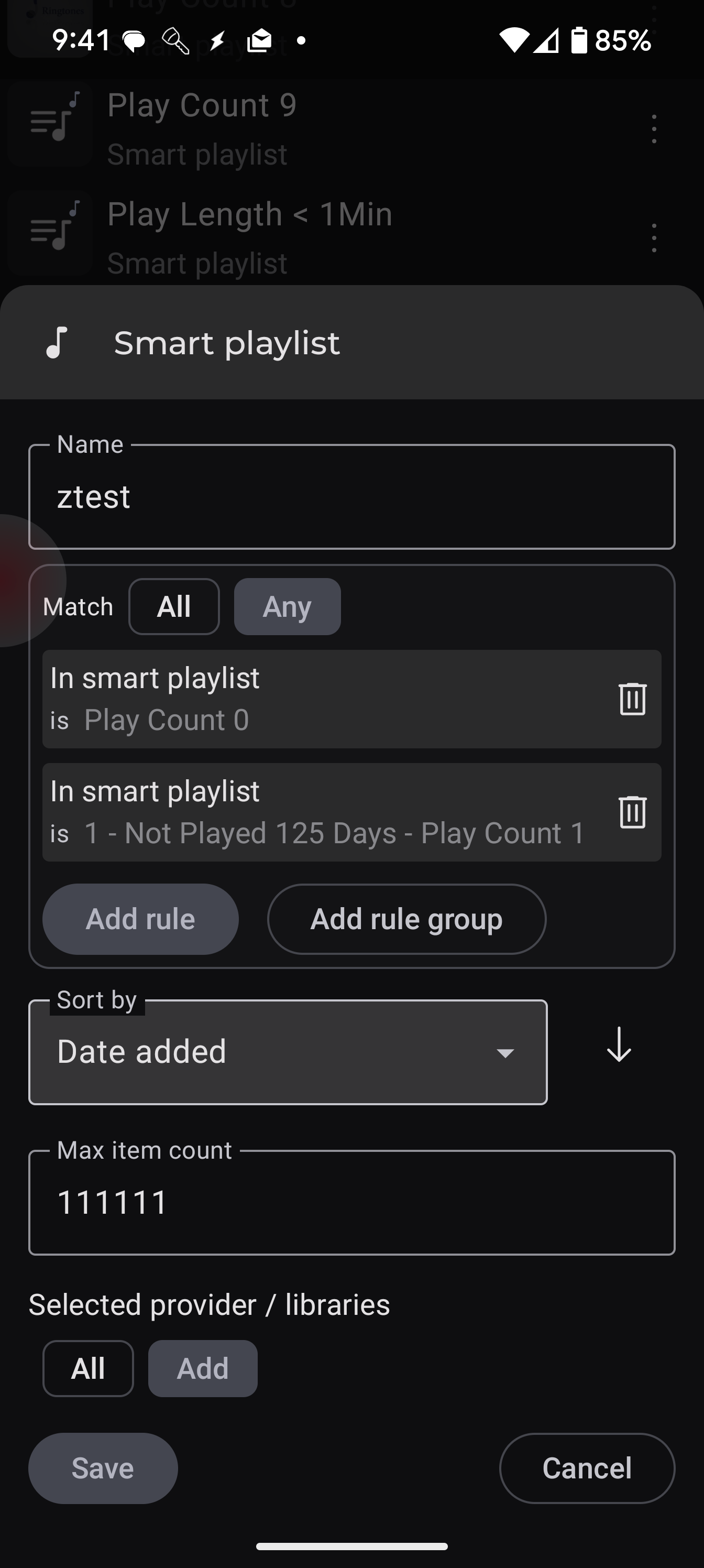The width and height of the screenshot is (704, 1568).
Task: Save the smart playlist
Action: tap(103, 1468)
